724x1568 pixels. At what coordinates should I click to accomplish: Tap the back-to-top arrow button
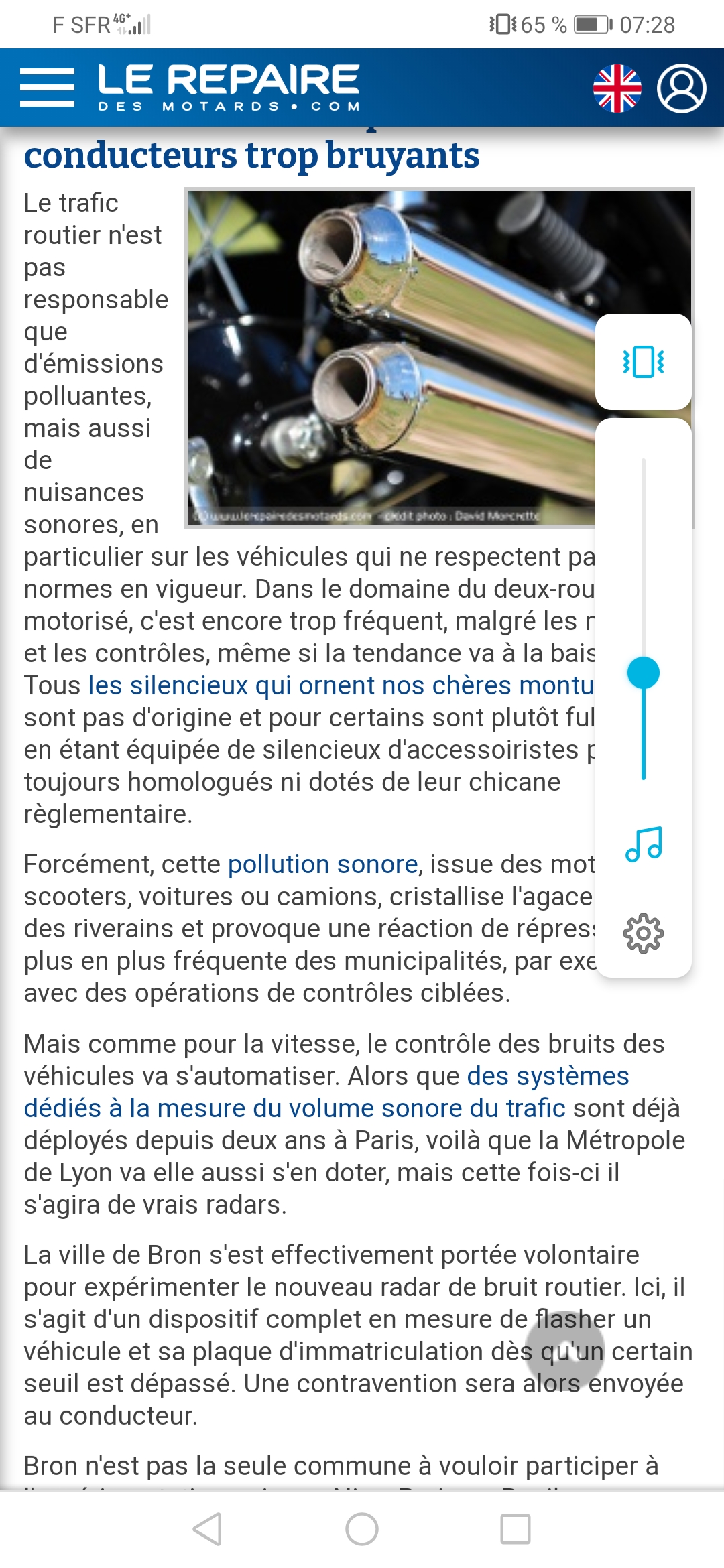point(565,1350)
